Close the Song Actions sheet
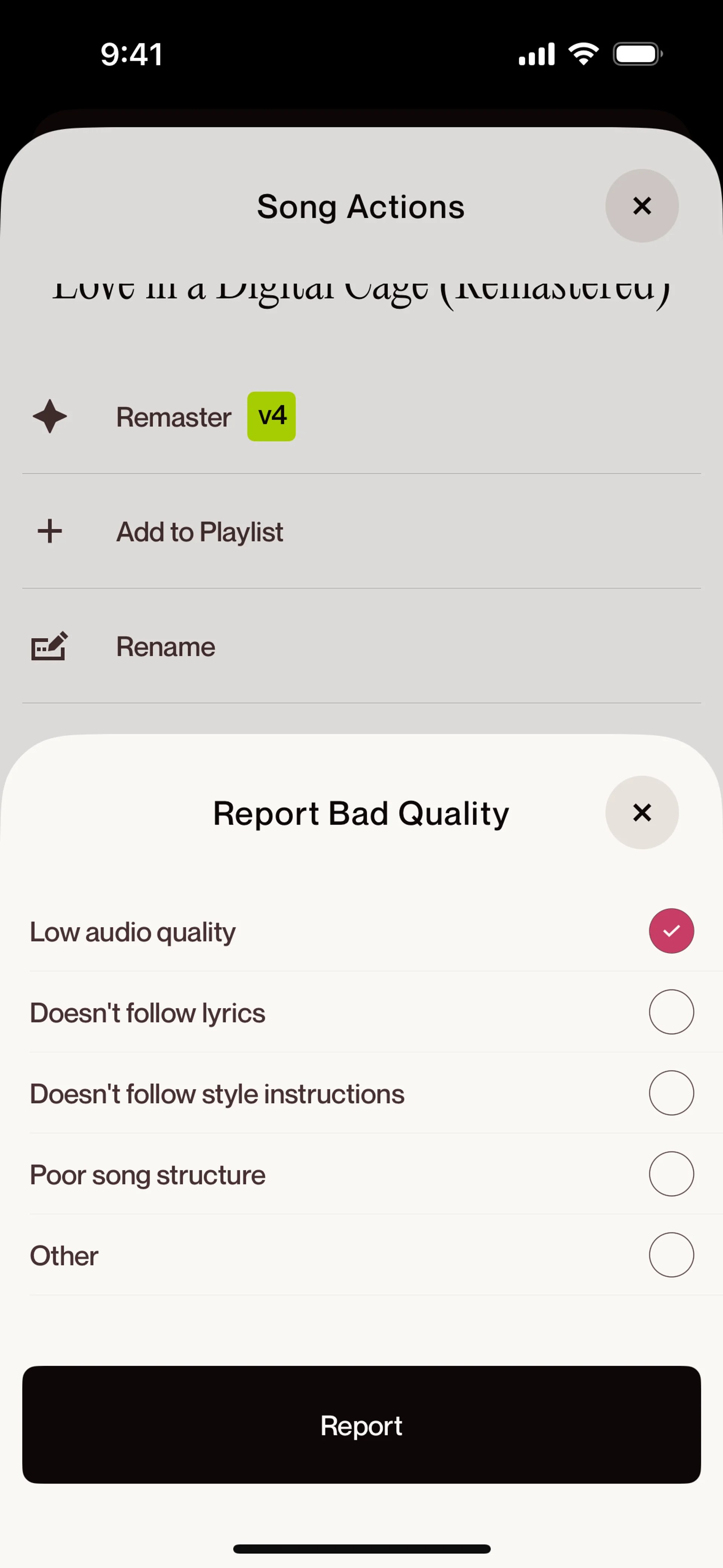The width and height of the screenshot is (723, 1568). [641, 206]
